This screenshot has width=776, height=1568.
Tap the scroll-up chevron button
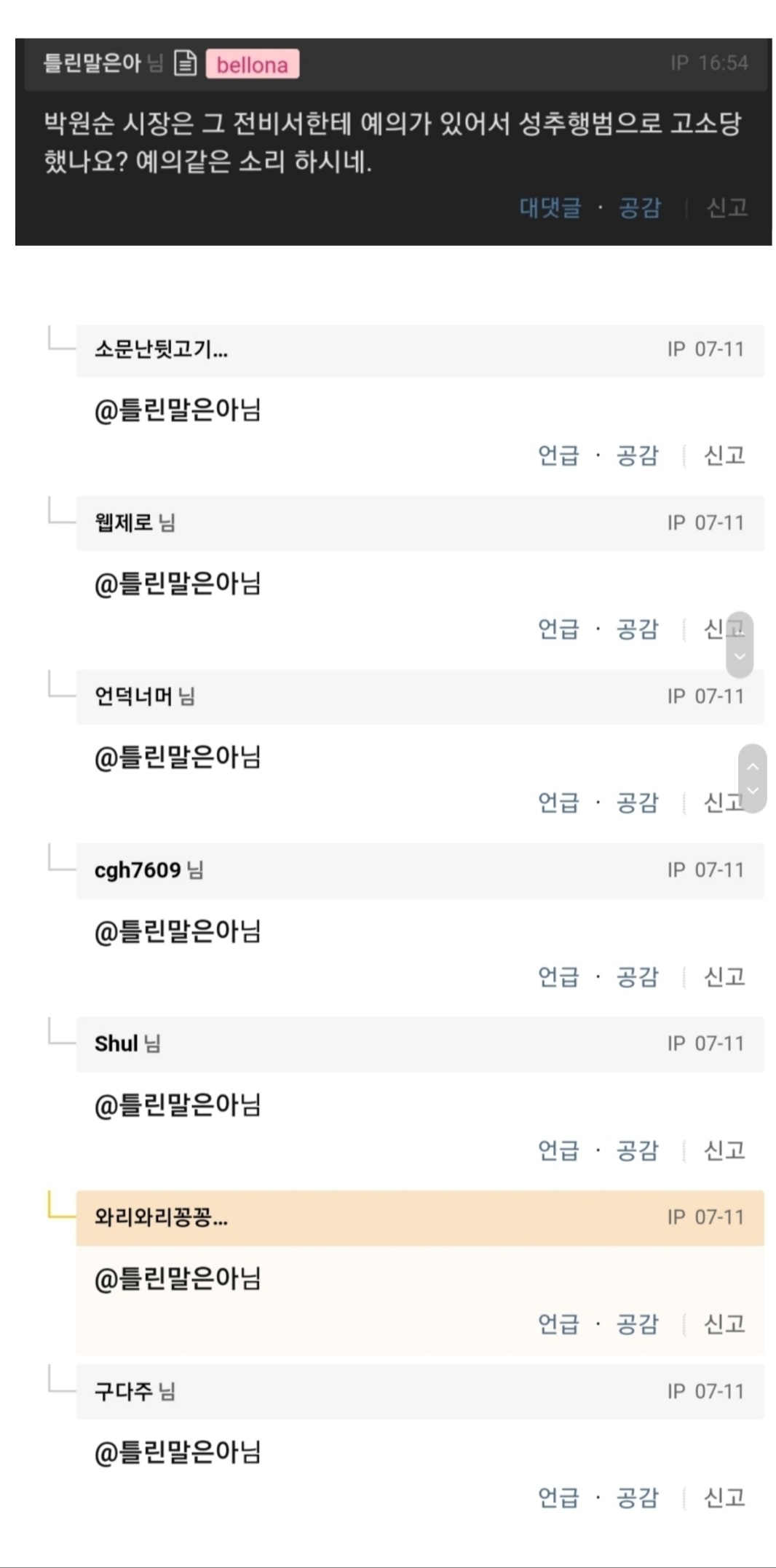click(x=753, y=766)
